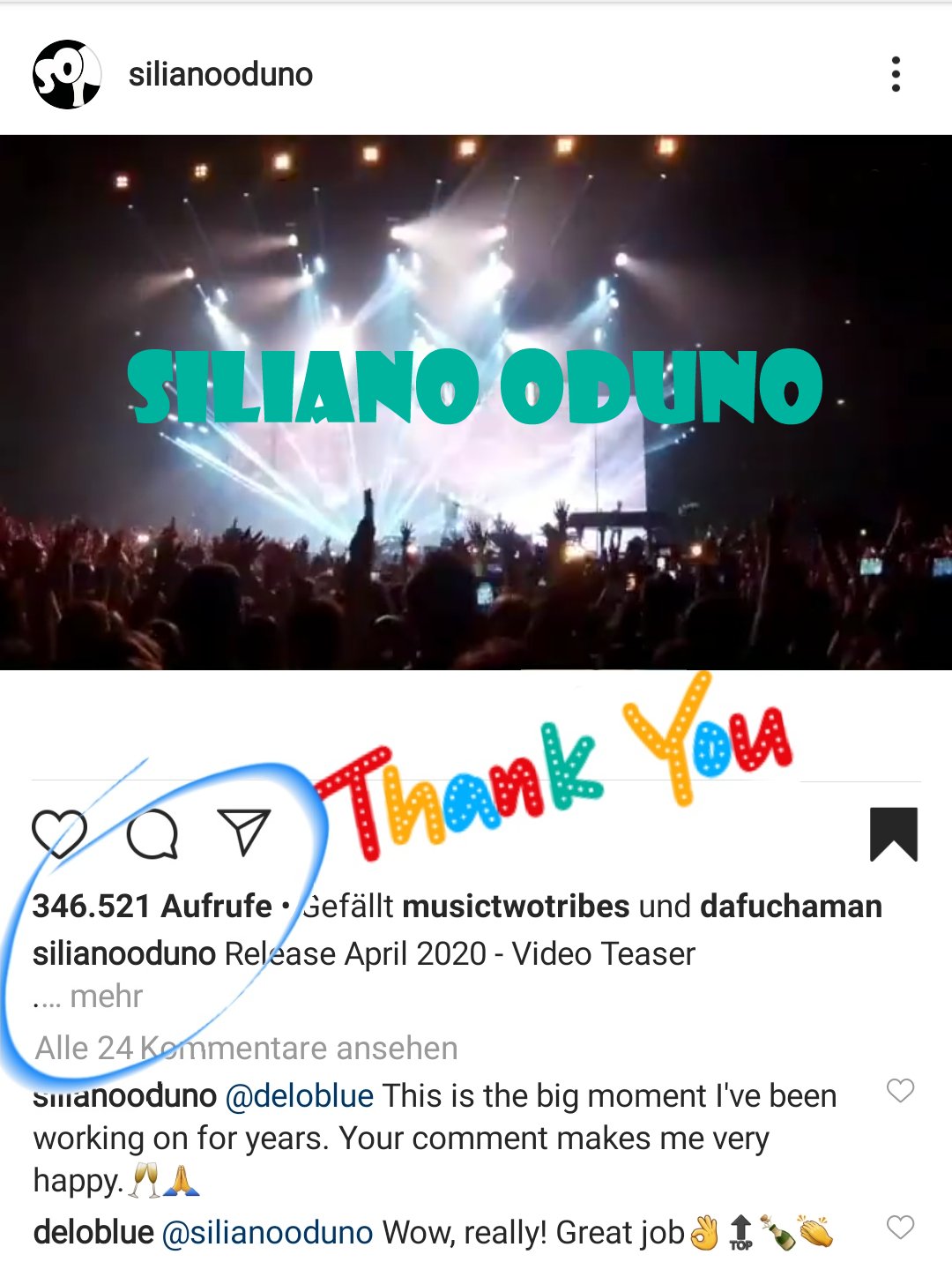Share the post with the paper plane icon
Viewport: 952px width, 1262px height.
243,832
